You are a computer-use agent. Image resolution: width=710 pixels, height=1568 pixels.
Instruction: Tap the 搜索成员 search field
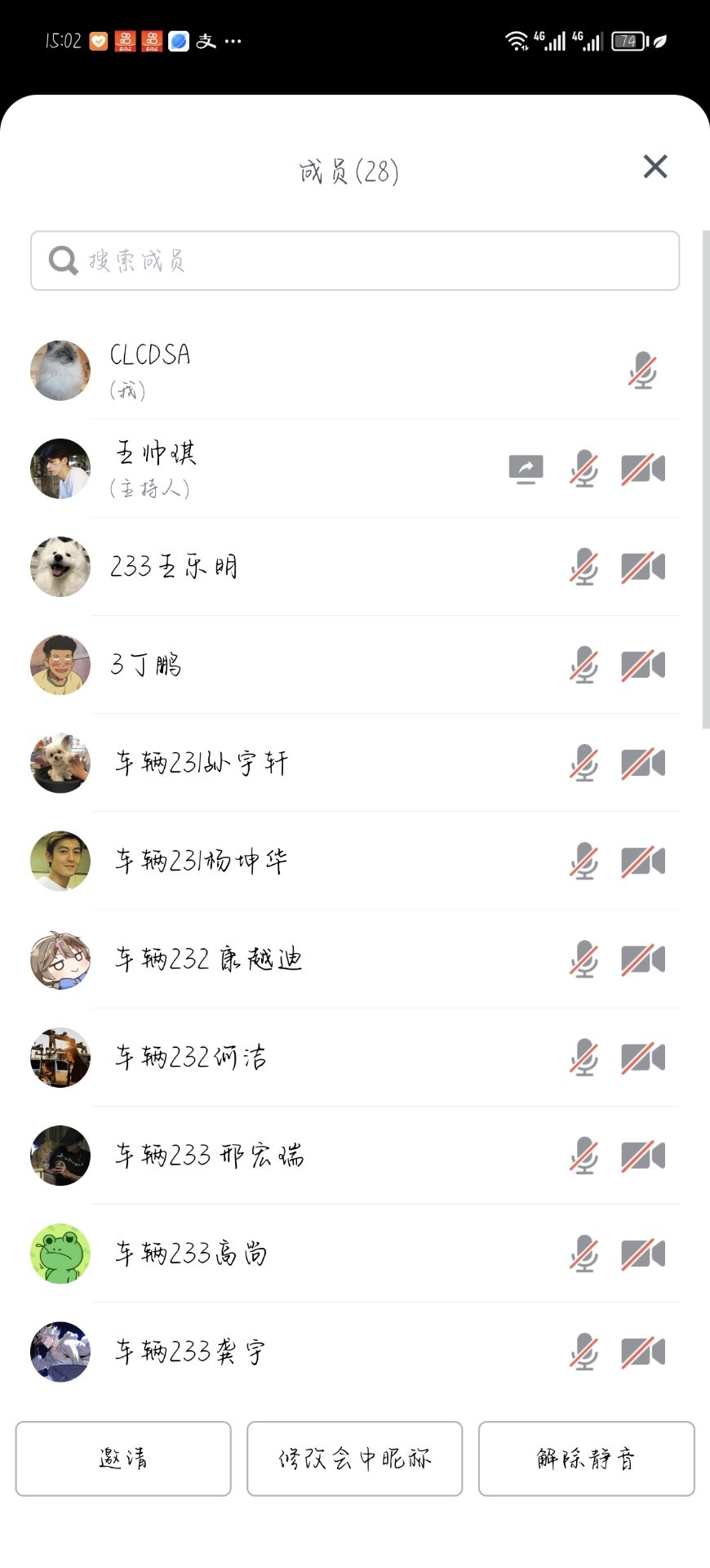tap(355, 261)
